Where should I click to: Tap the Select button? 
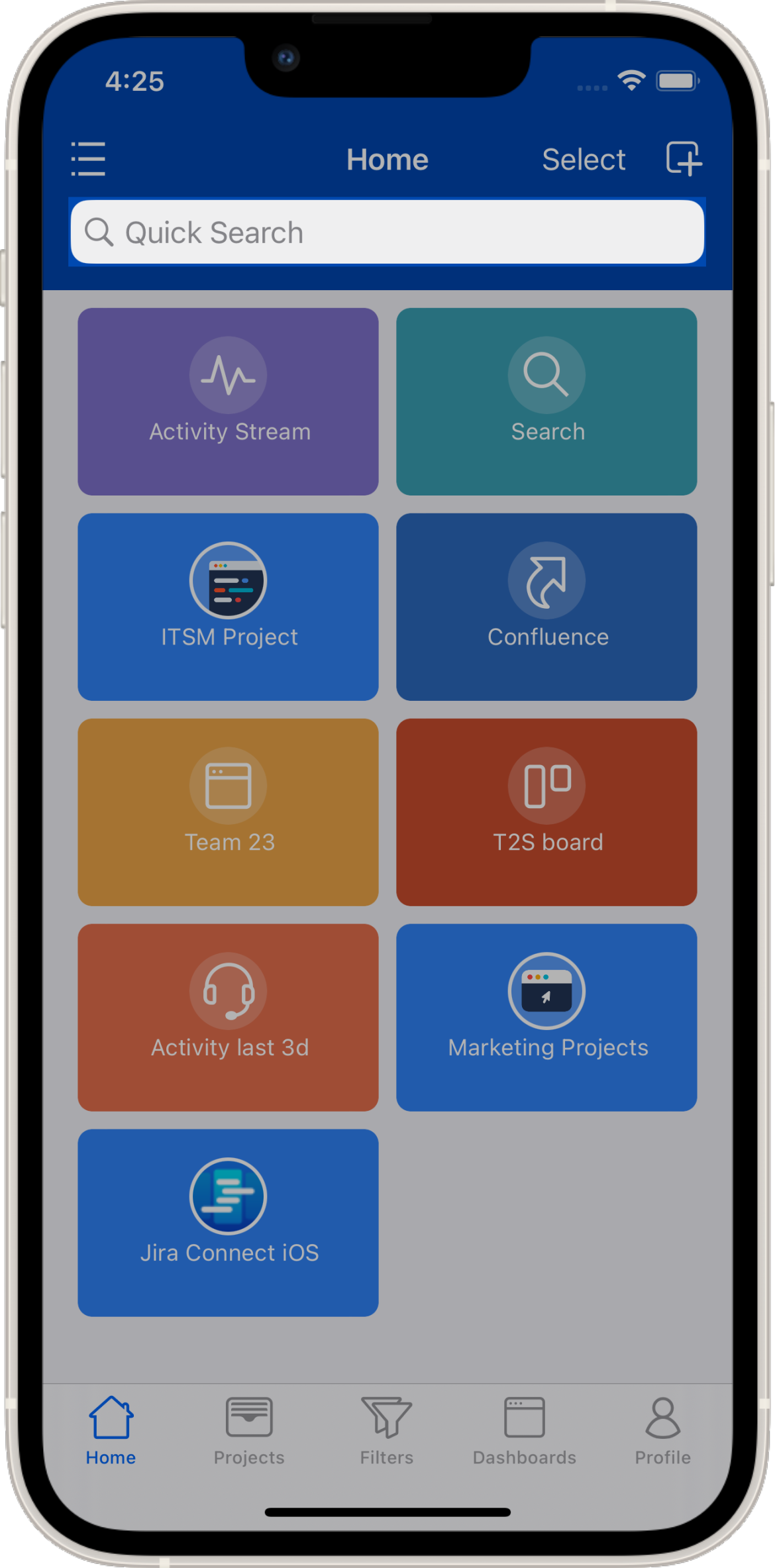point(583,160)
